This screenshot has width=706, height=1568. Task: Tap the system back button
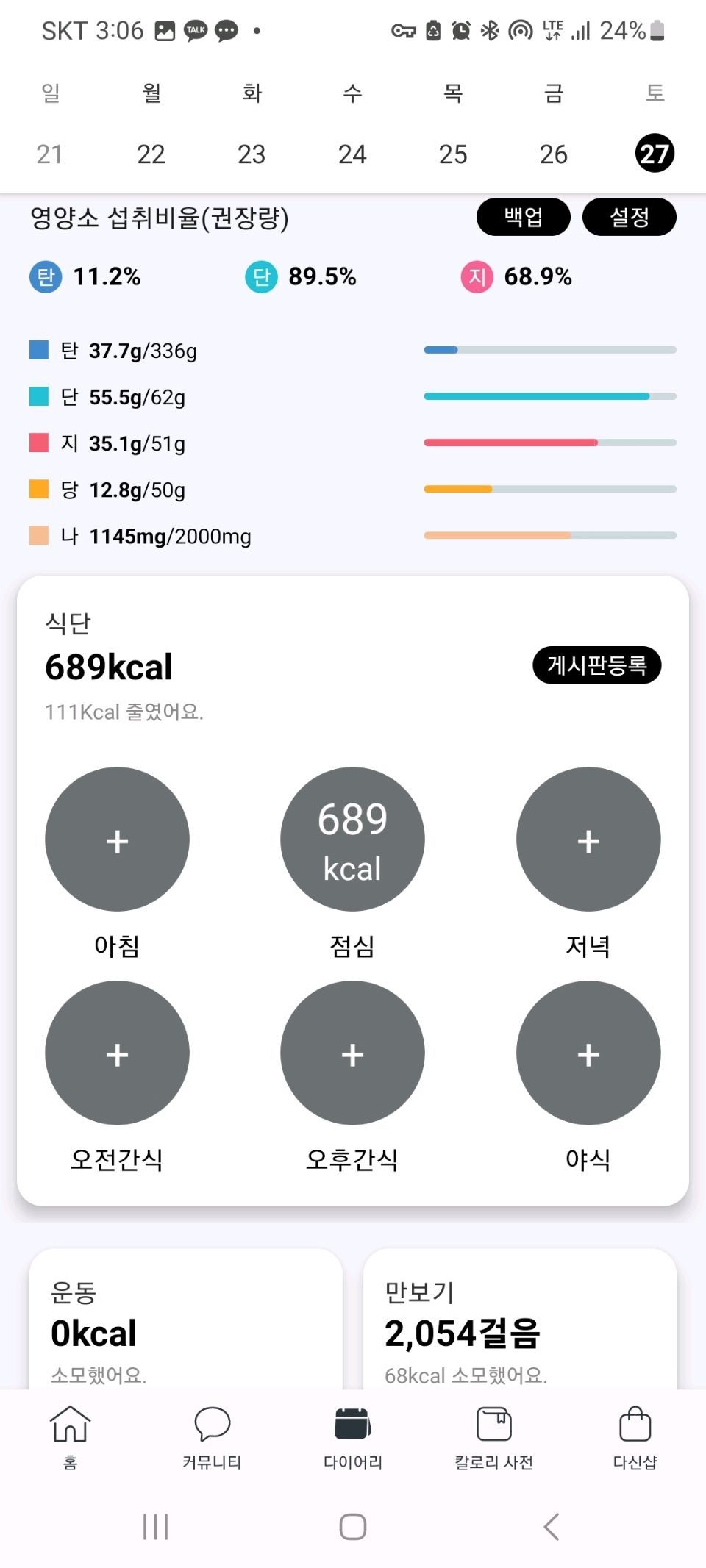552,1526
